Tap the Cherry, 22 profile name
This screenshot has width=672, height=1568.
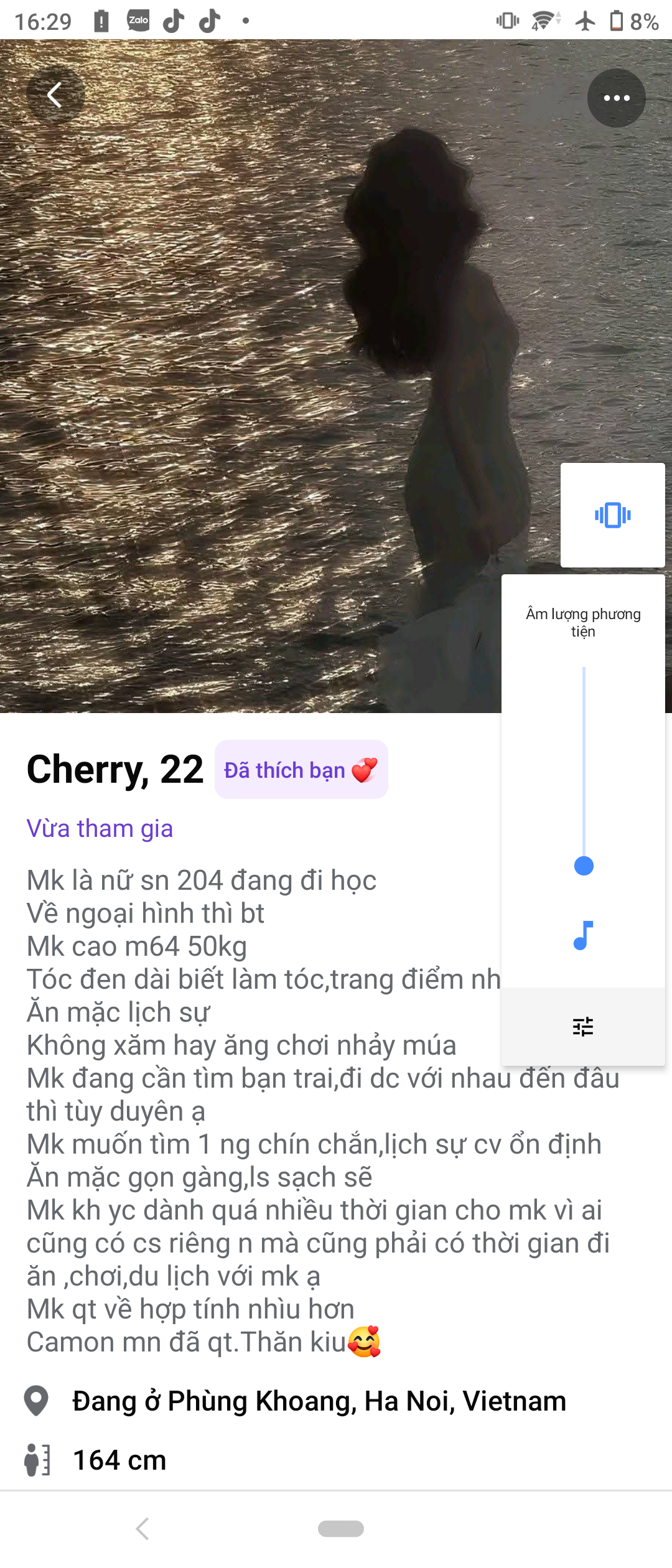tap(115, 770)
